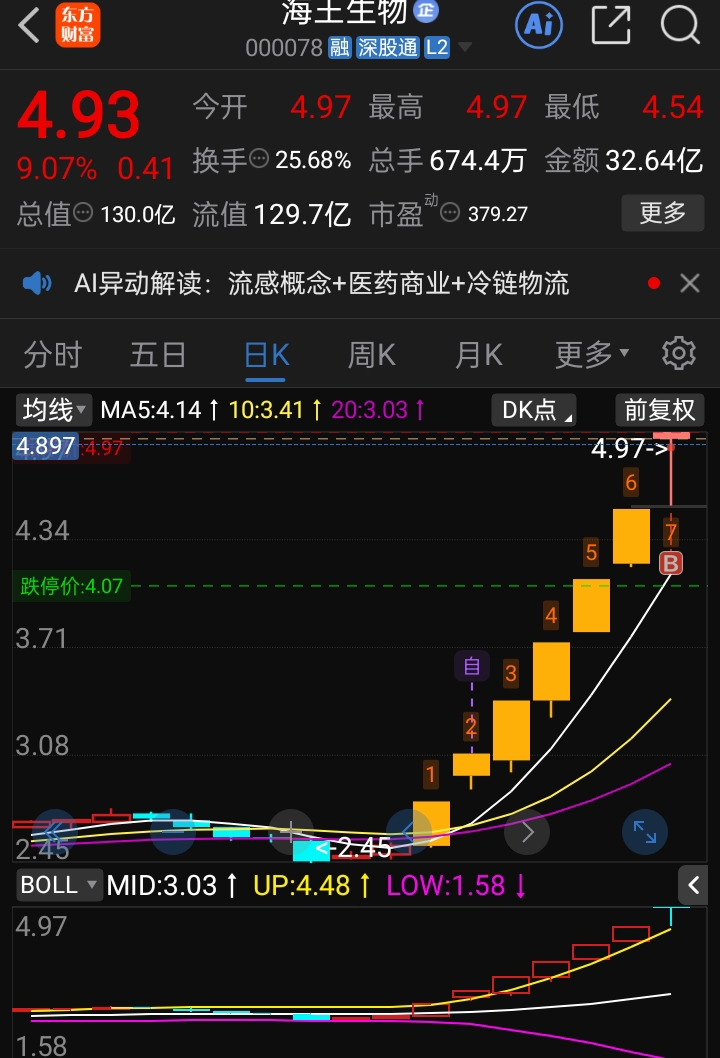Expand the 更多 chart period dropdown
The height and width of the screenshot is (1058, 720).
(x=592, y=354)
